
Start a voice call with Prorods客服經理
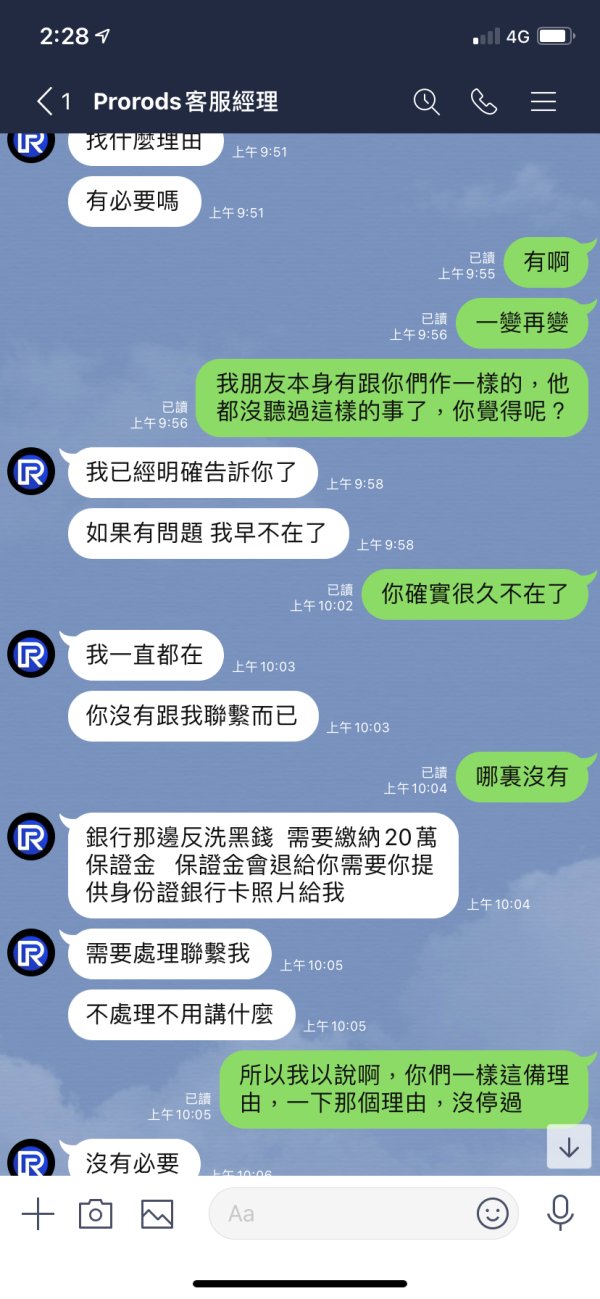point(484,101)
